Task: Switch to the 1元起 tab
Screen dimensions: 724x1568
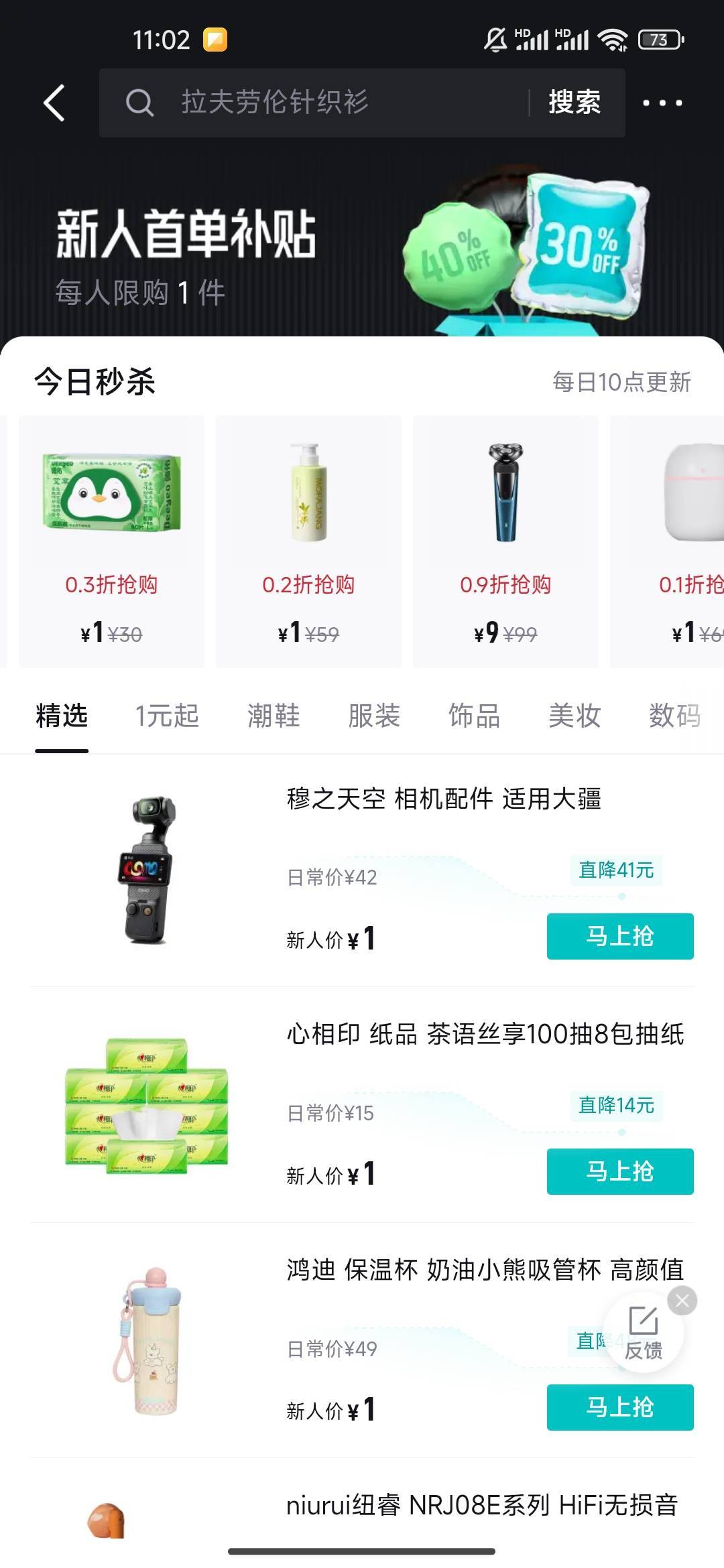Action: pyautogui.click(x=167, y=716)
